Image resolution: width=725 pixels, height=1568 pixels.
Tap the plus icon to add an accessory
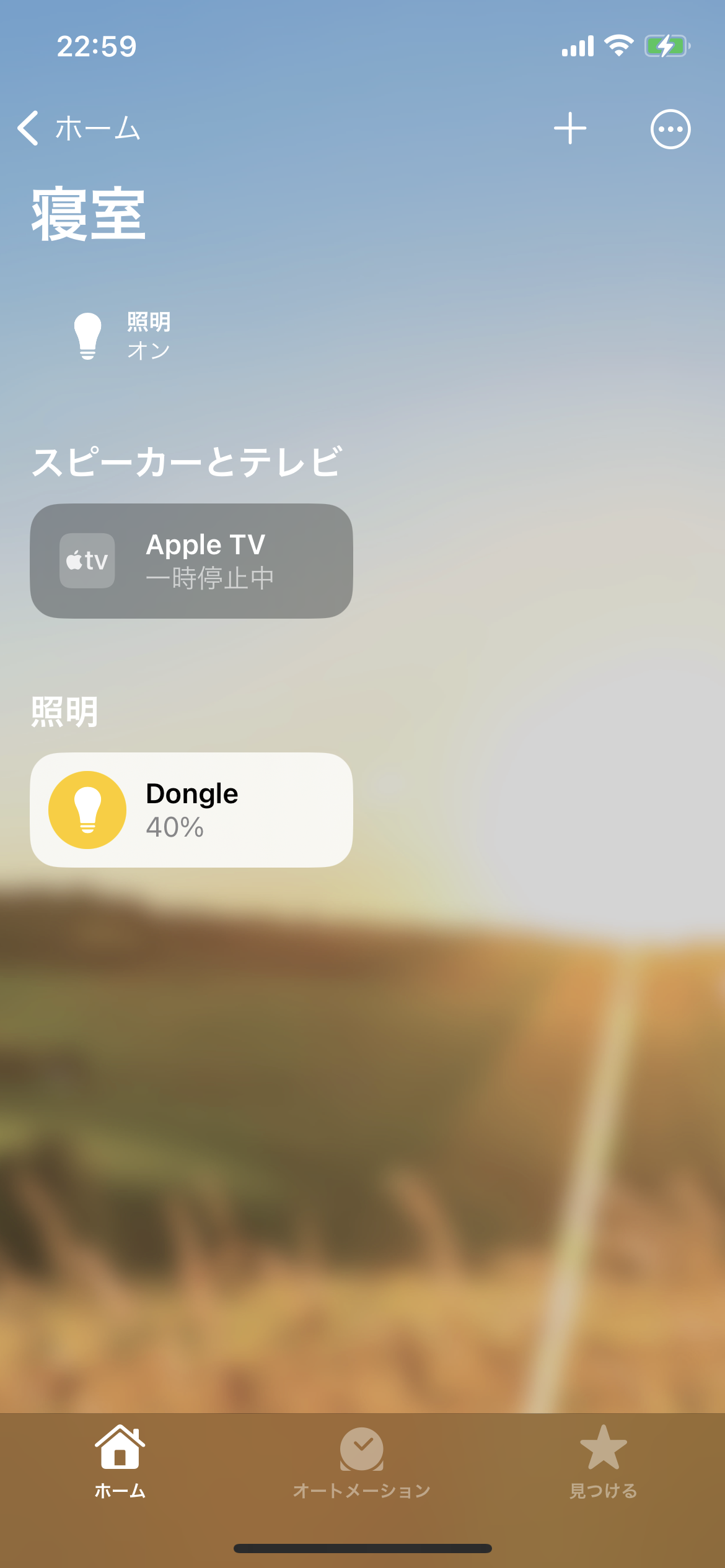569,129
